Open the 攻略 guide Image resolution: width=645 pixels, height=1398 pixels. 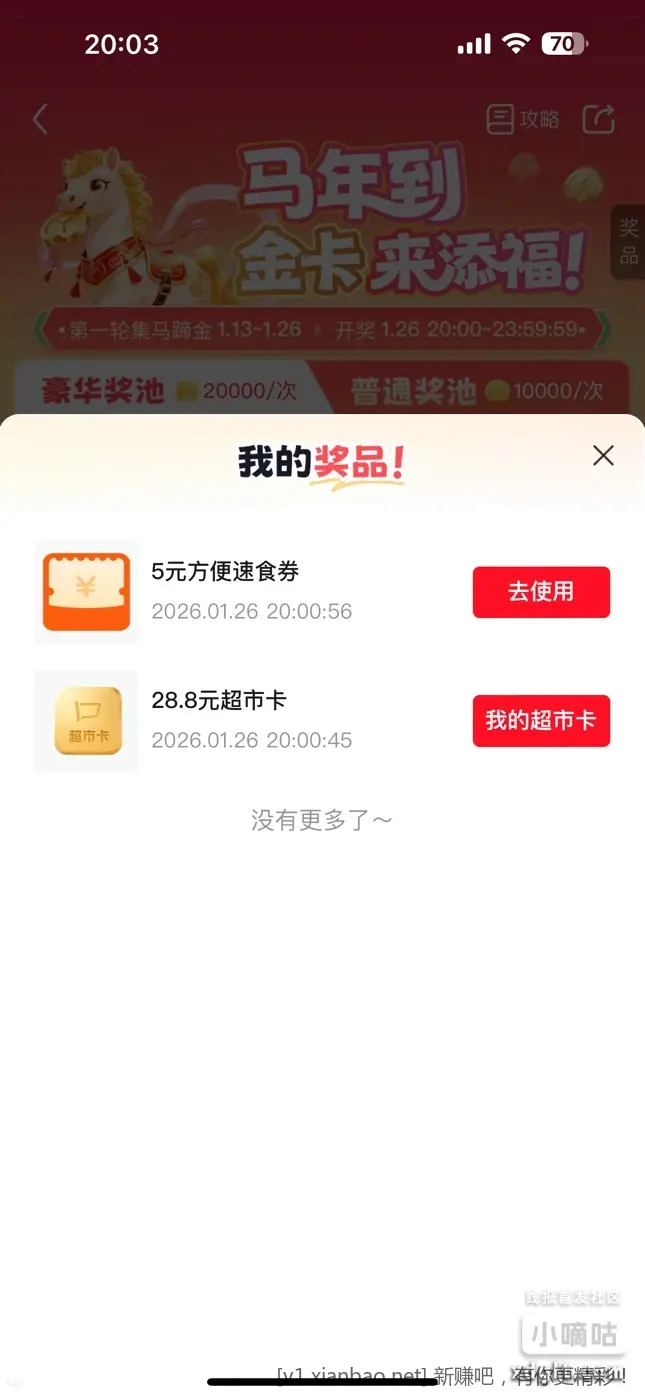coord(523,120)
